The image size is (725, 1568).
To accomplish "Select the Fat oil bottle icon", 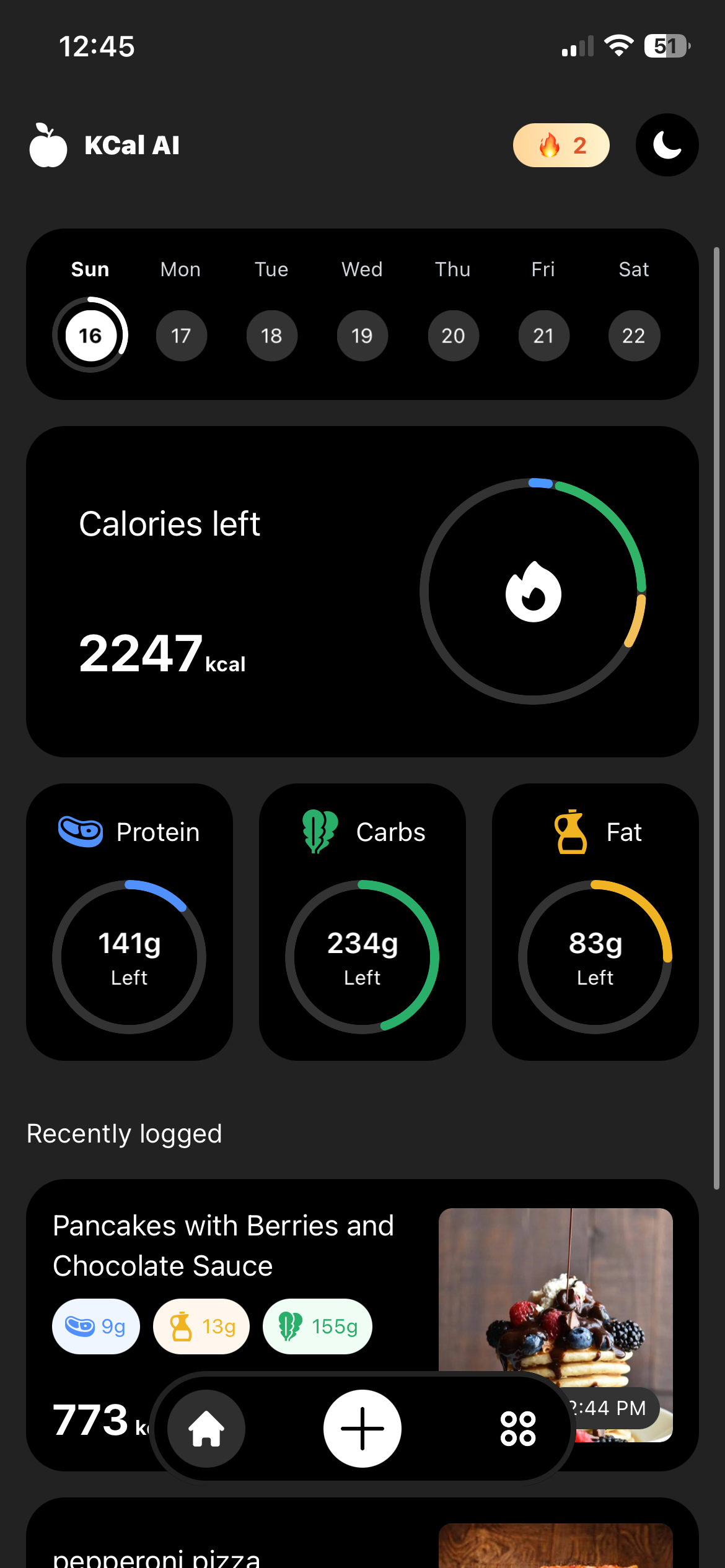I will [570, 832].
